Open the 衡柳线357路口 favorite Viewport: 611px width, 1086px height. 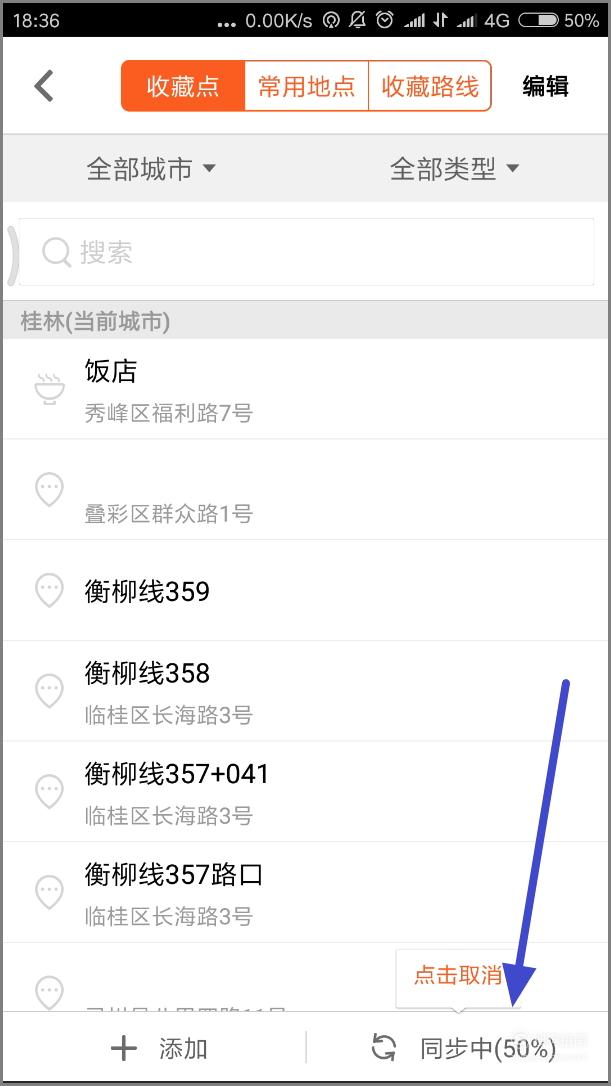click(306, 893)
